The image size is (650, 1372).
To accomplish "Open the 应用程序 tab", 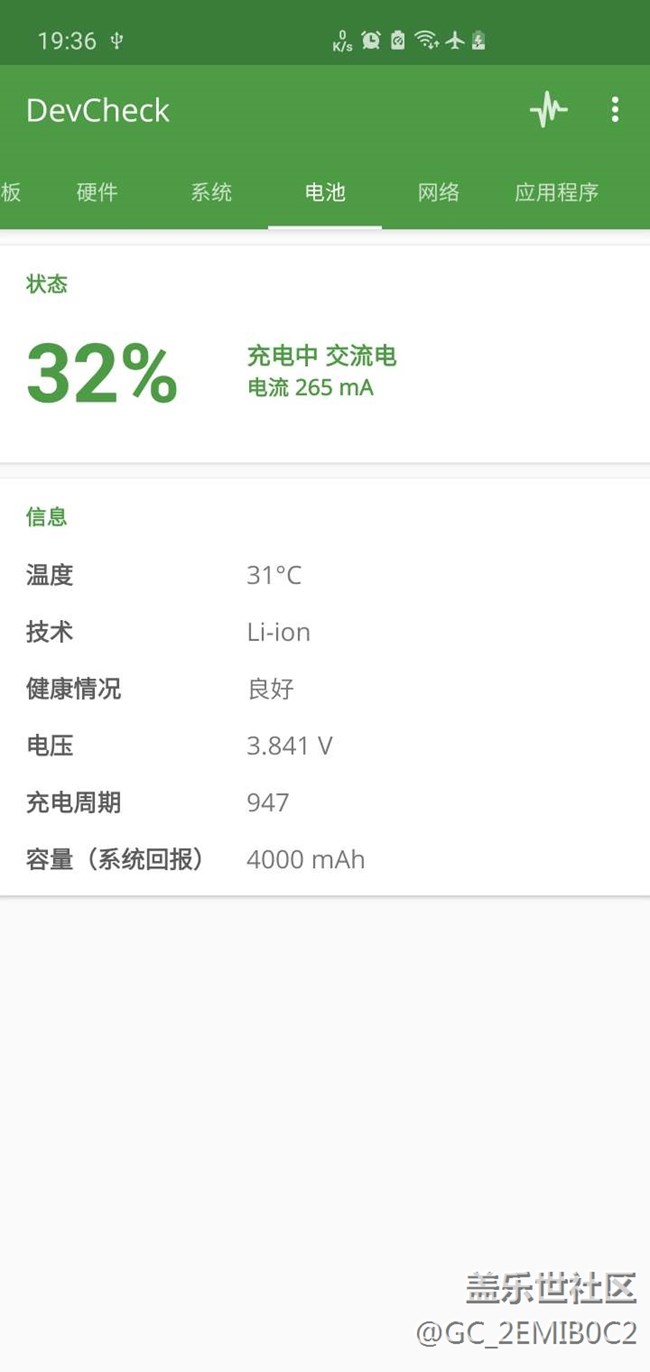I will [x=556, y=193].
